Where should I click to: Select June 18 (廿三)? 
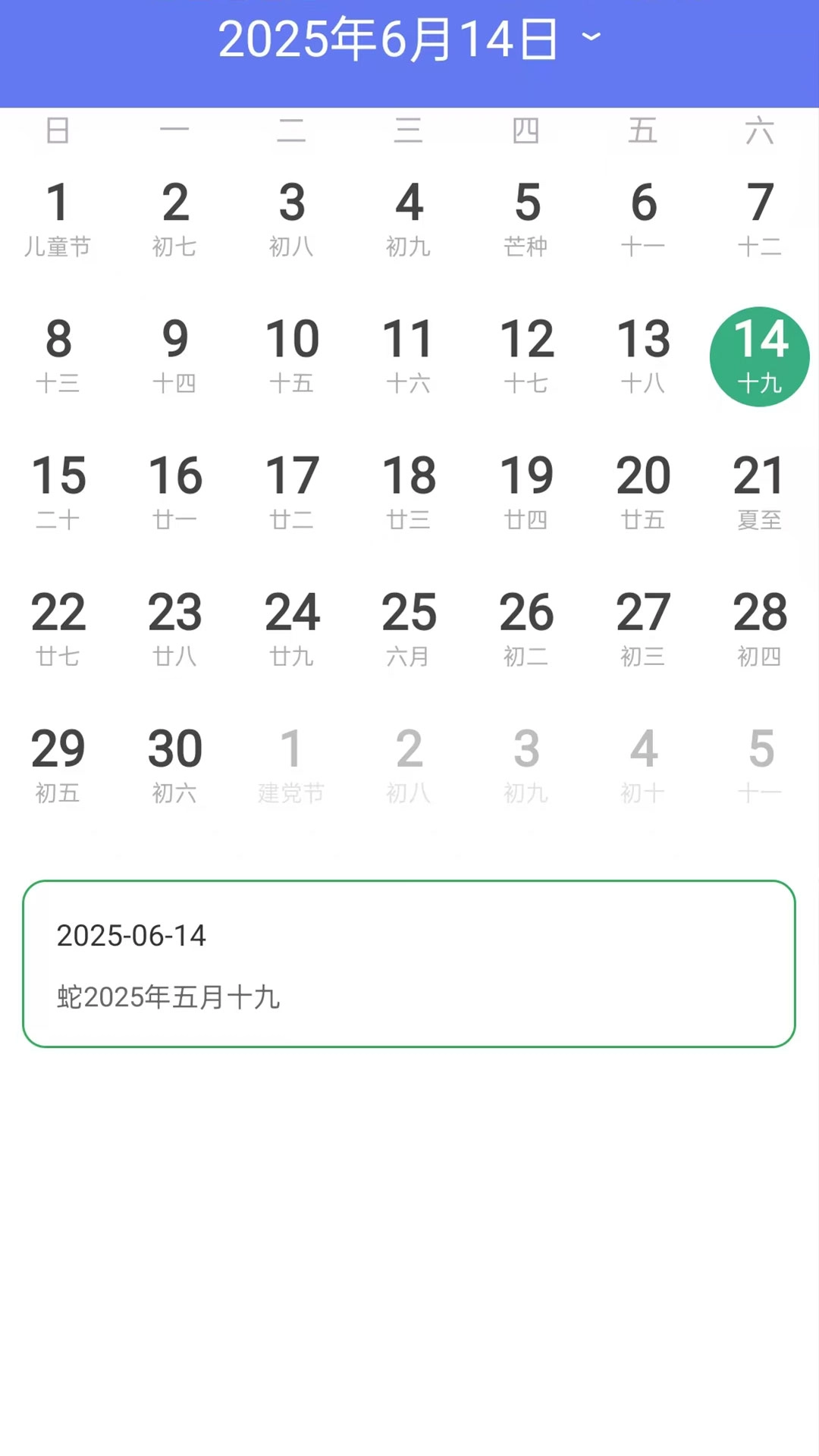pos(409,493)
